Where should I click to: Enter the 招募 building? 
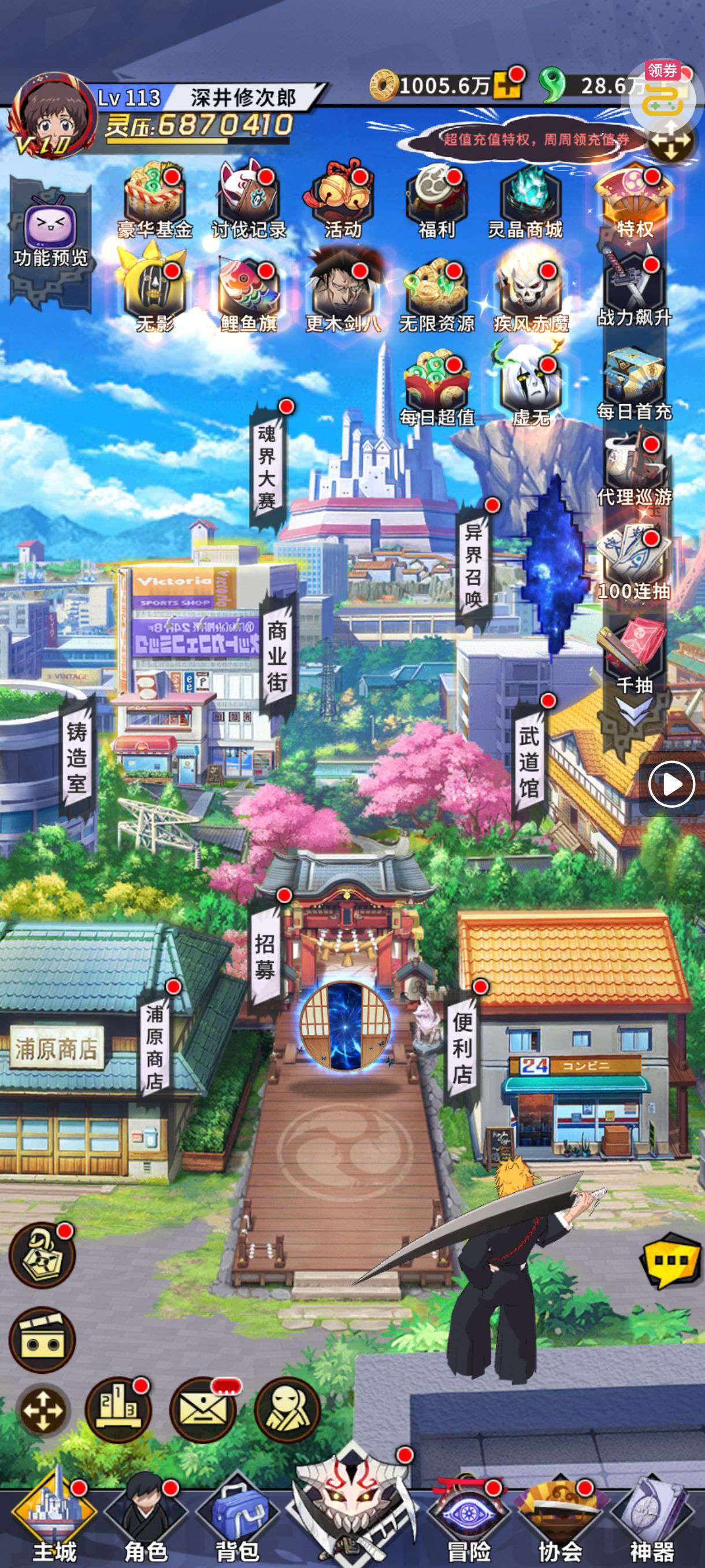click(265, 955)
